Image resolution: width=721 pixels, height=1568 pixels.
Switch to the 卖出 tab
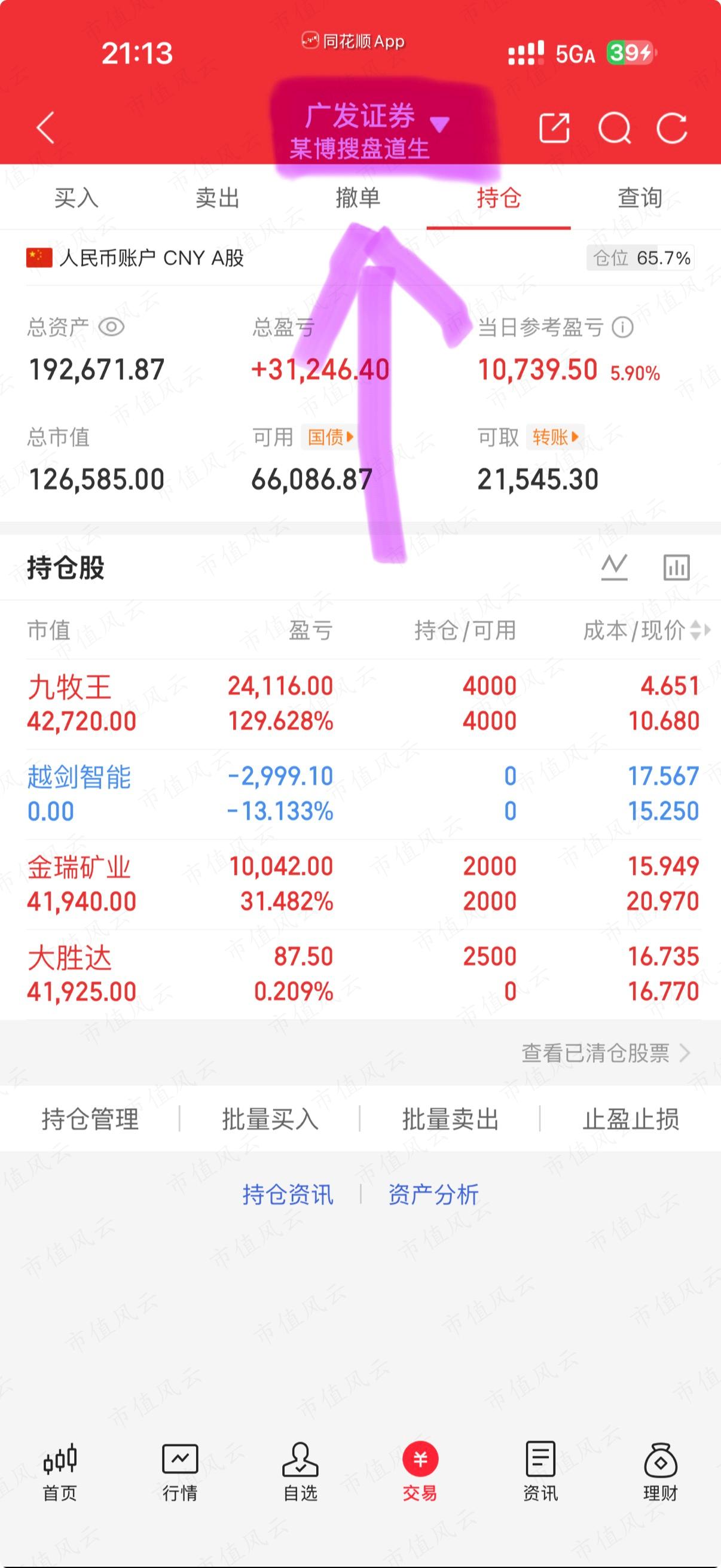point(217,198)
